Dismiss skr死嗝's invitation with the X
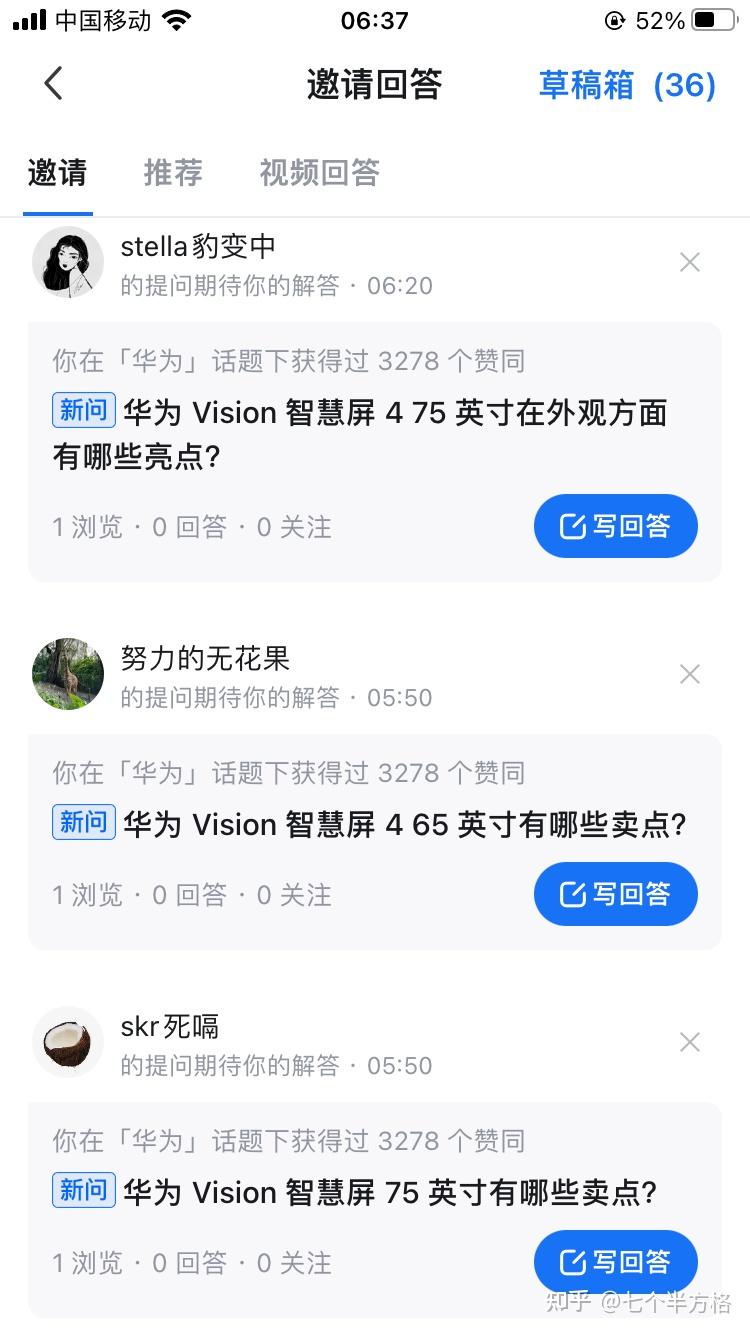 (689, 1042)
